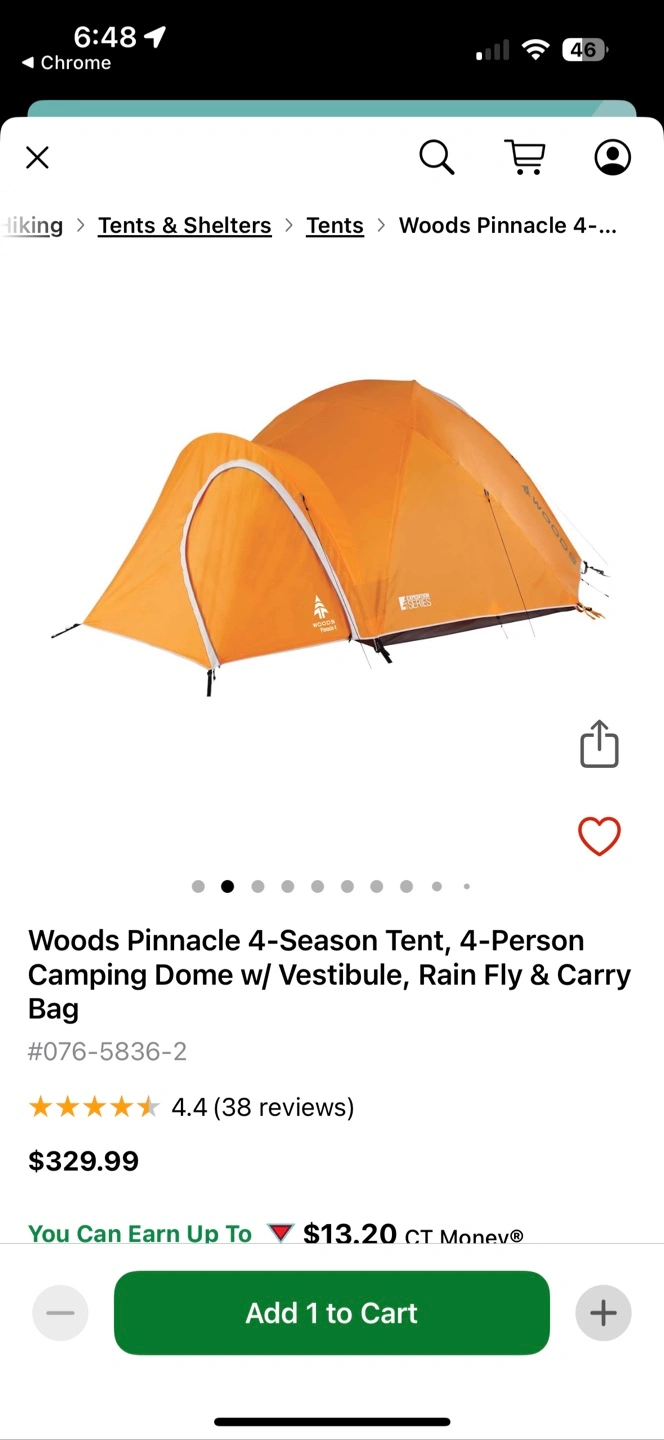
Task: Decrease quantity with minus button
Action: 60,1313
